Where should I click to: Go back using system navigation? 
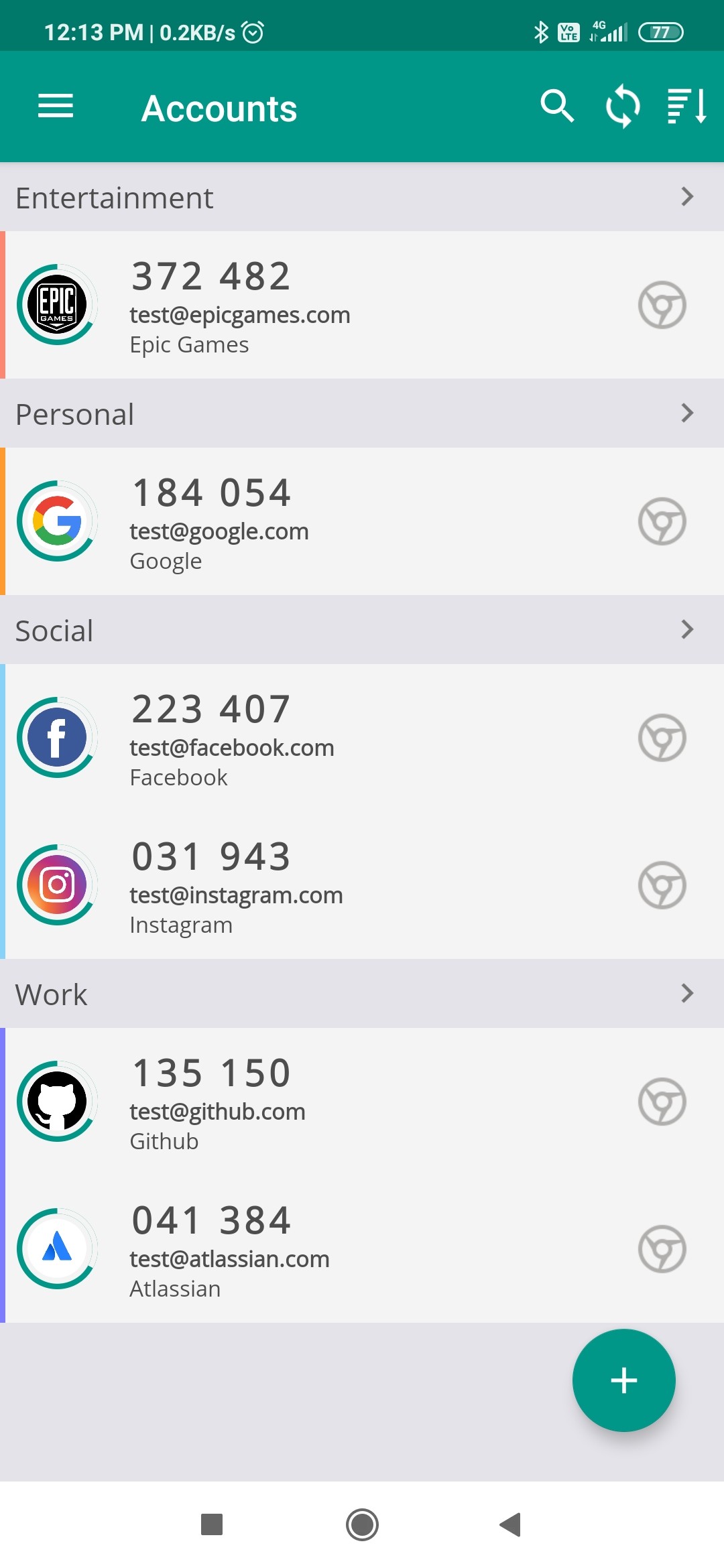tap(511, 1524)
